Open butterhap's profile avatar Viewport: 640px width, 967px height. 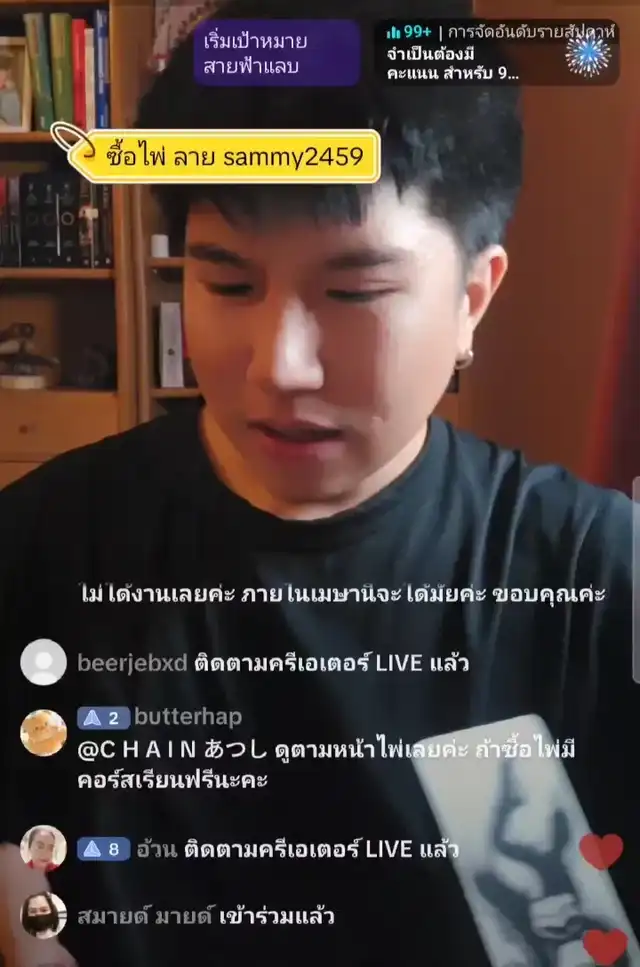[44, 732]
